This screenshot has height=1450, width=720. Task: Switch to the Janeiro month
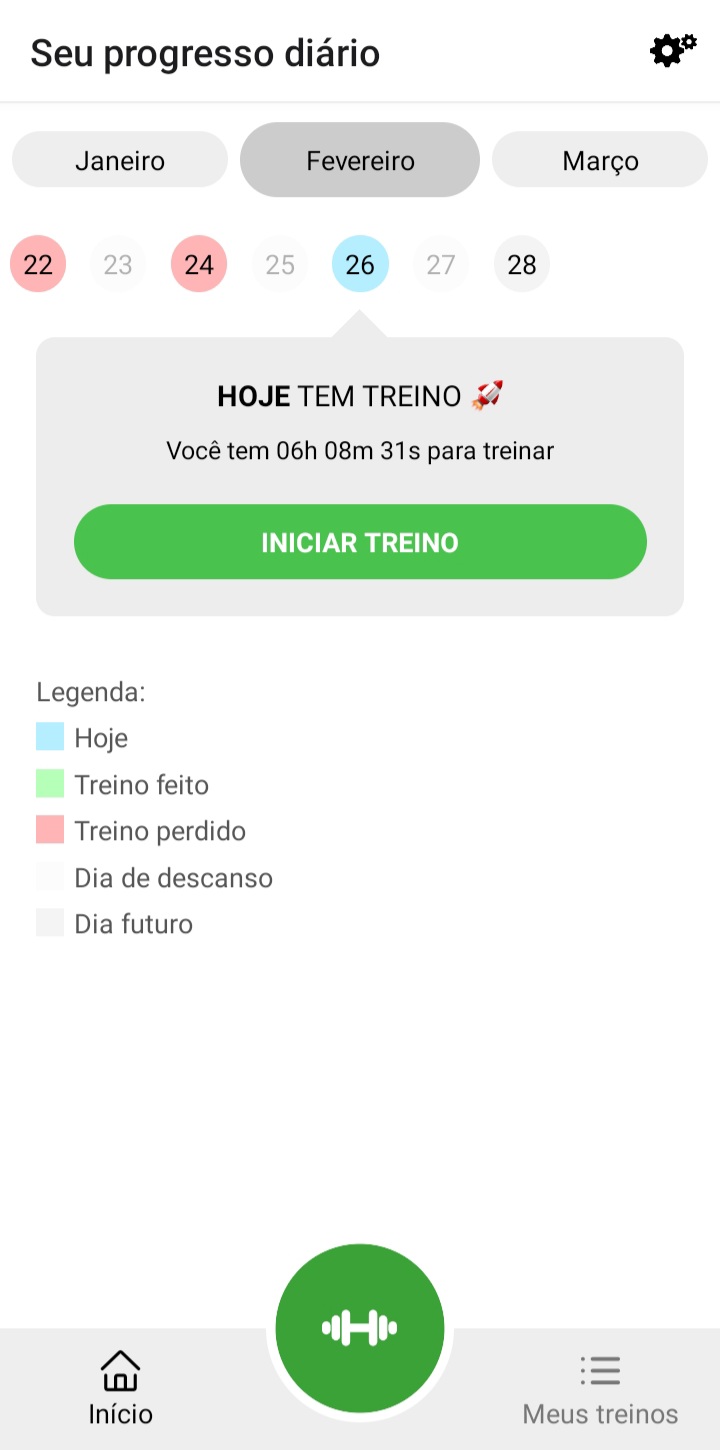[120, 160]
